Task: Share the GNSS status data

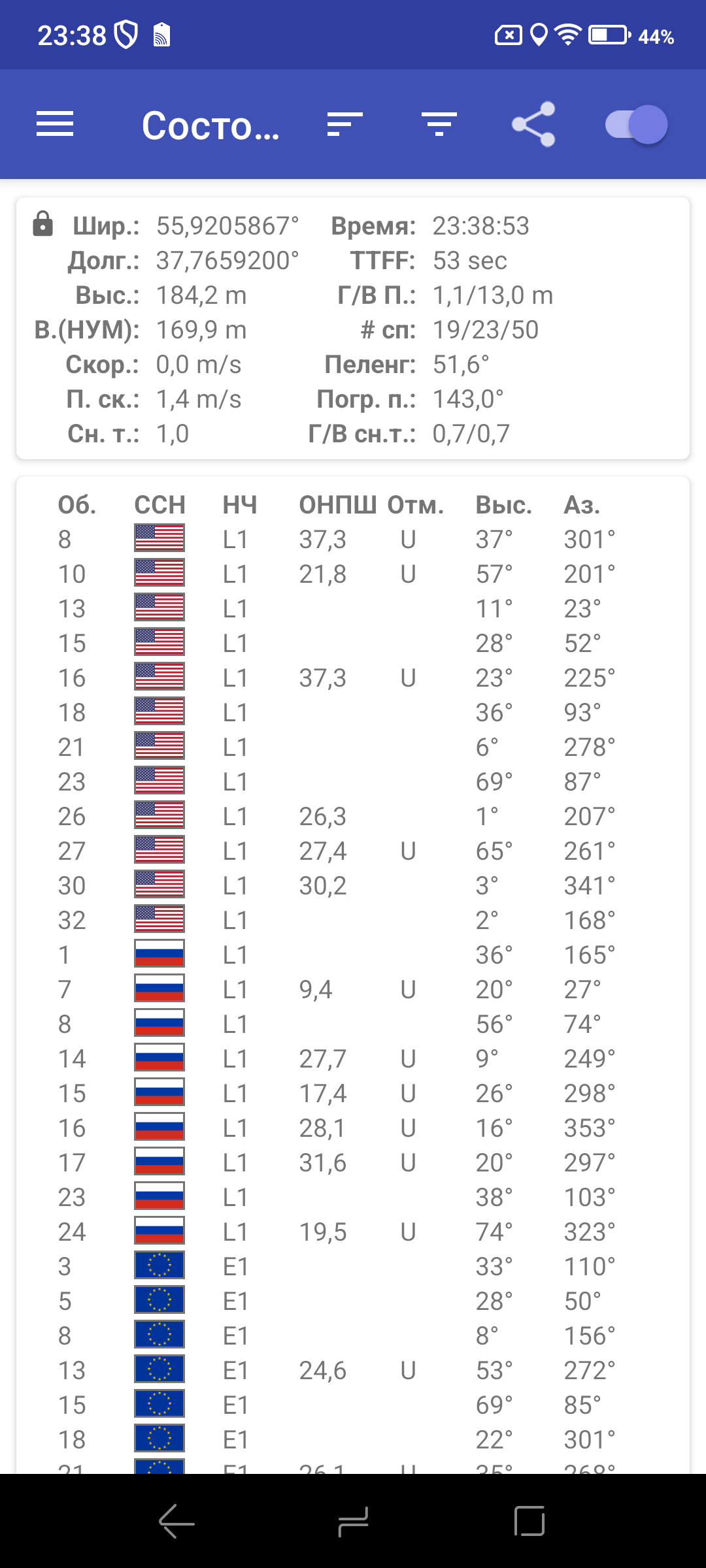Action: point(533,124)
